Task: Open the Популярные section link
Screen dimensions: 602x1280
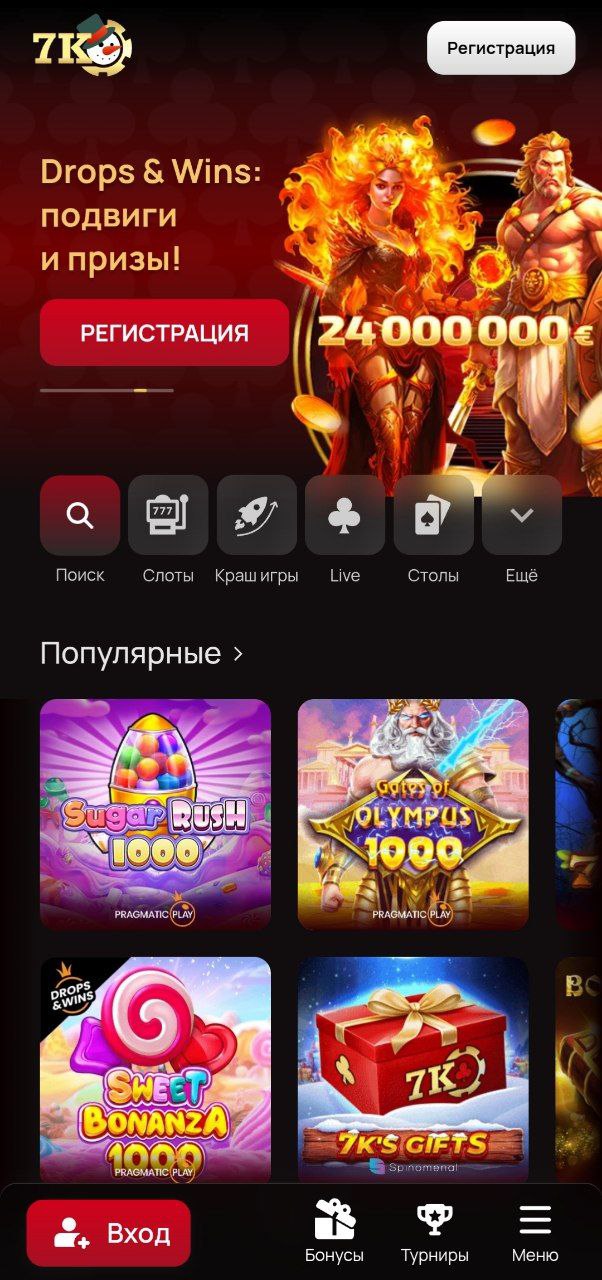Action: (142, 654)
